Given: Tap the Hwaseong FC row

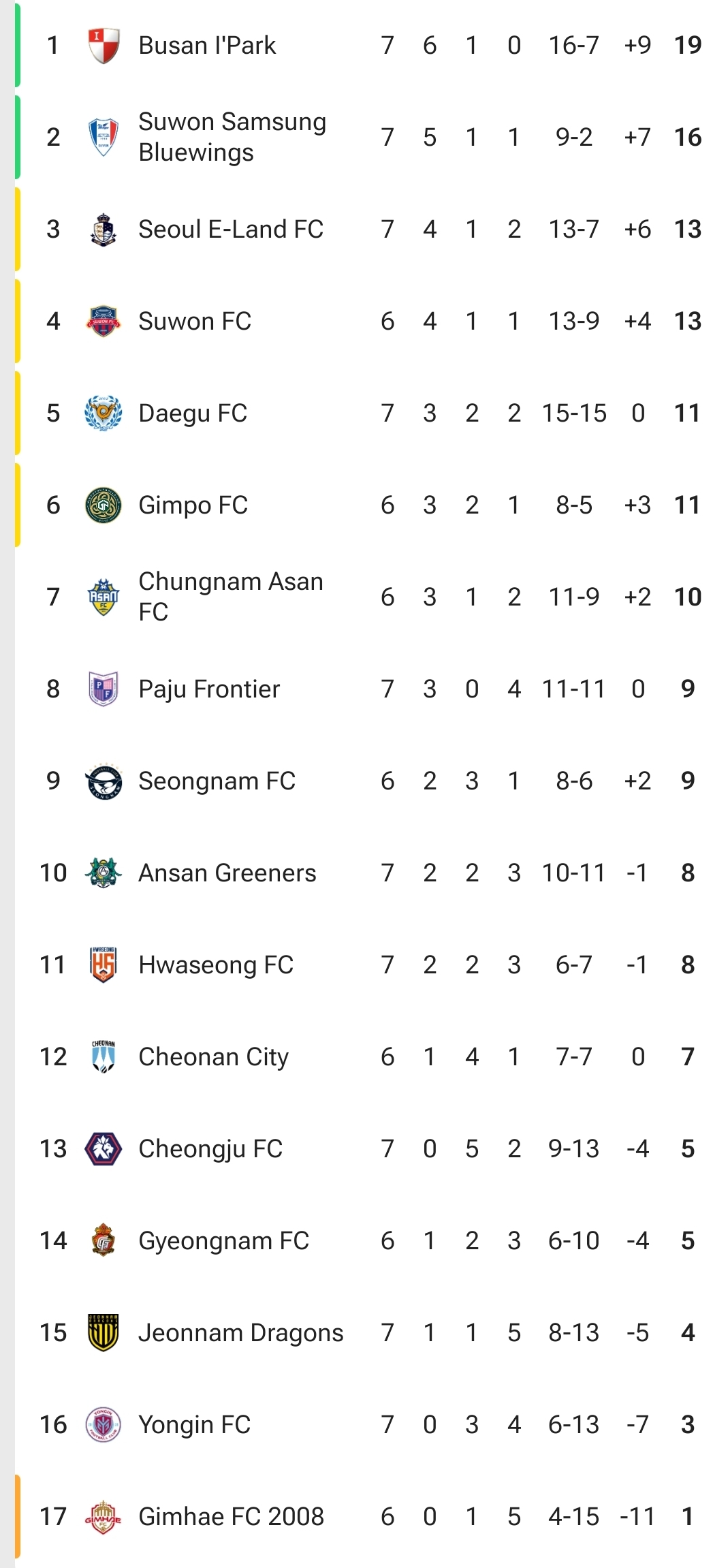Looking at the screenshot, I should pyautogui.click(x=216, y=965).
